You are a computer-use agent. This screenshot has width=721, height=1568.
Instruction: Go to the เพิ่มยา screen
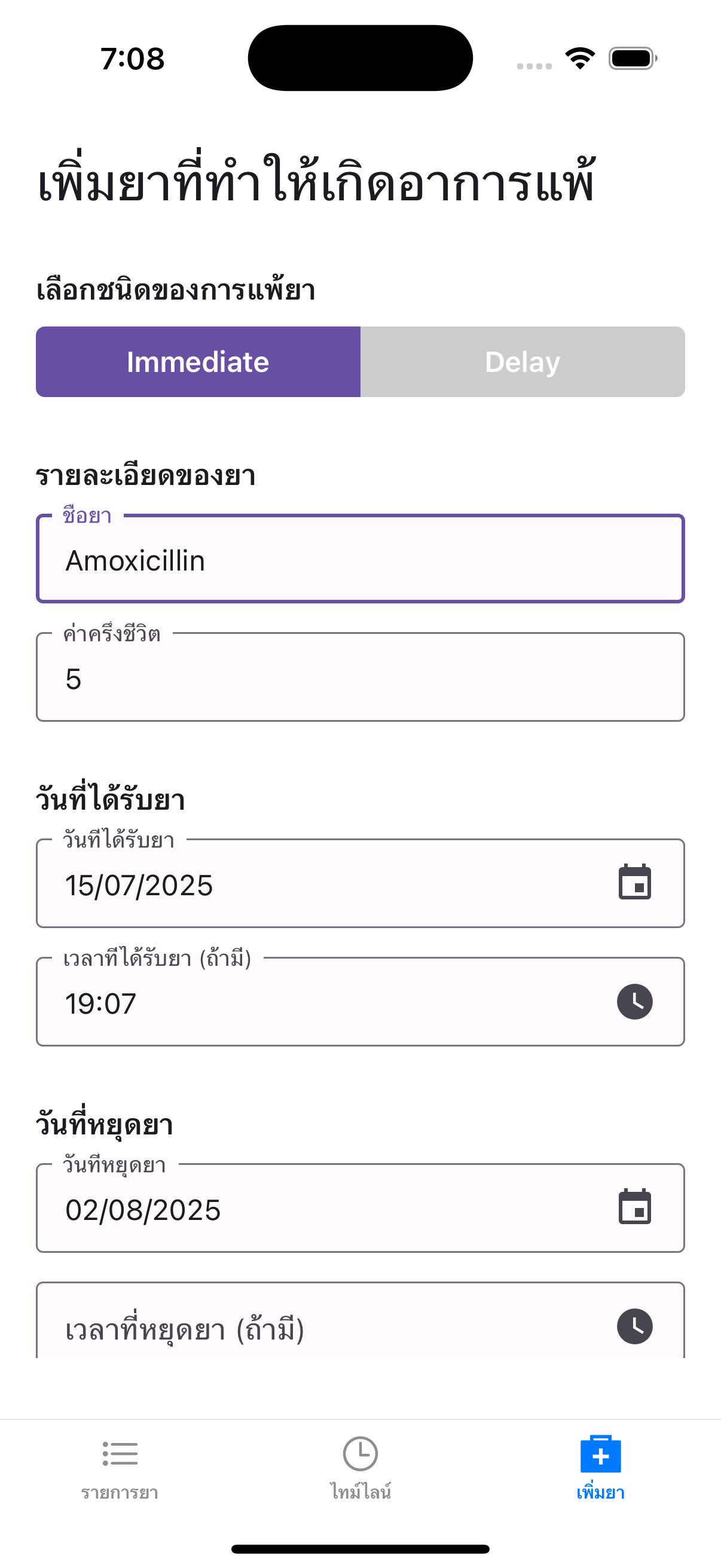[x=600, y=1473]
